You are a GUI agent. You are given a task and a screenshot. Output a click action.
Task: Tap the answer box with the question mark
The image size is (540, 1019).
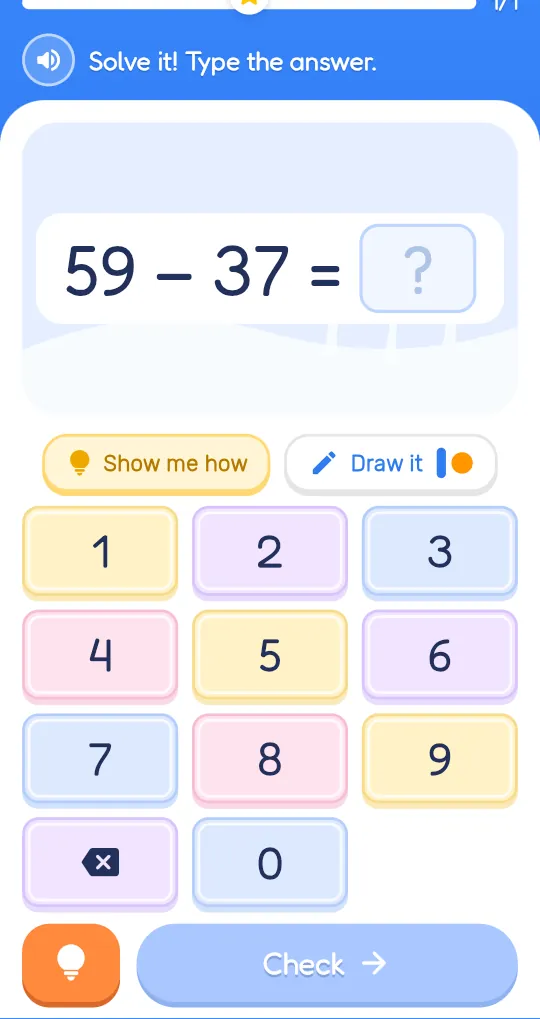click(418, 268)
